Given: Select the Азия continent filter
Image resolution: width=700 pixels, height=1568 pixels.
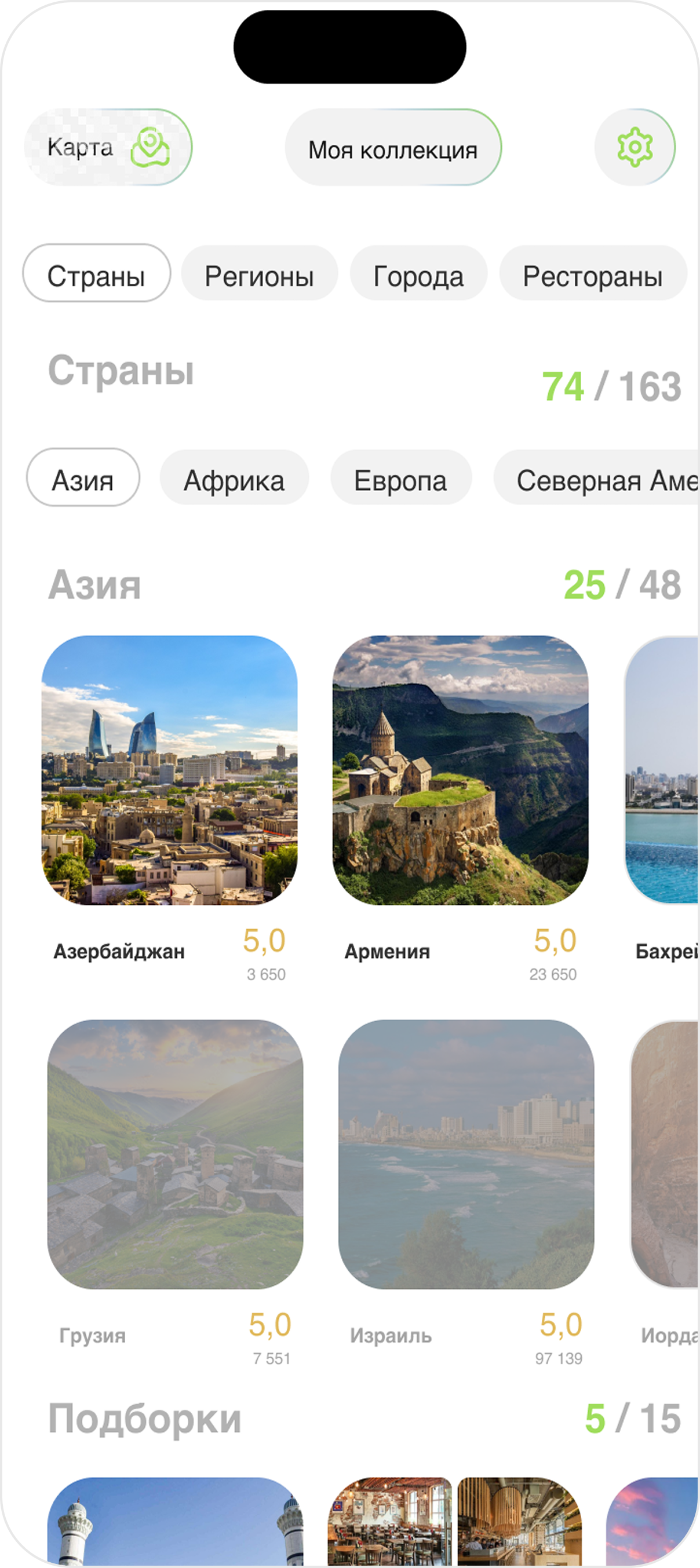Looking at the screenshot, I should [83, 479].
